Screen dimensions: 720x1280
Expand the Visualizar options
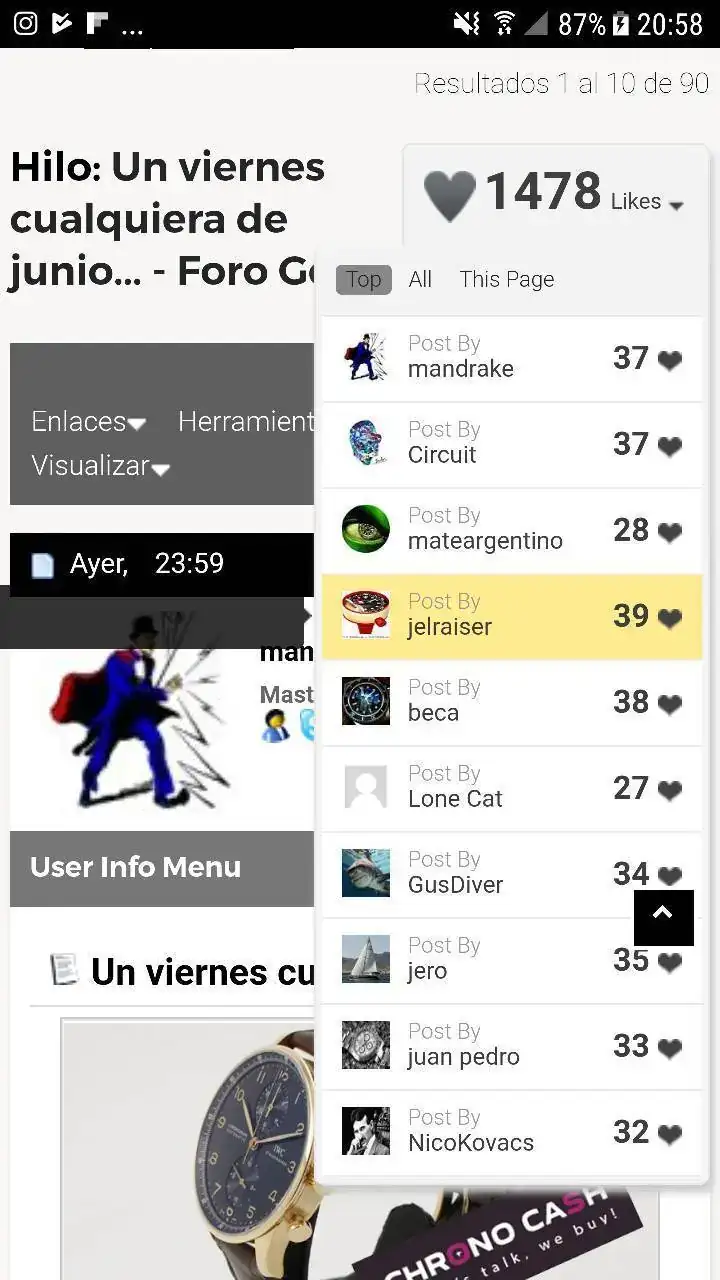click(100, 466)
